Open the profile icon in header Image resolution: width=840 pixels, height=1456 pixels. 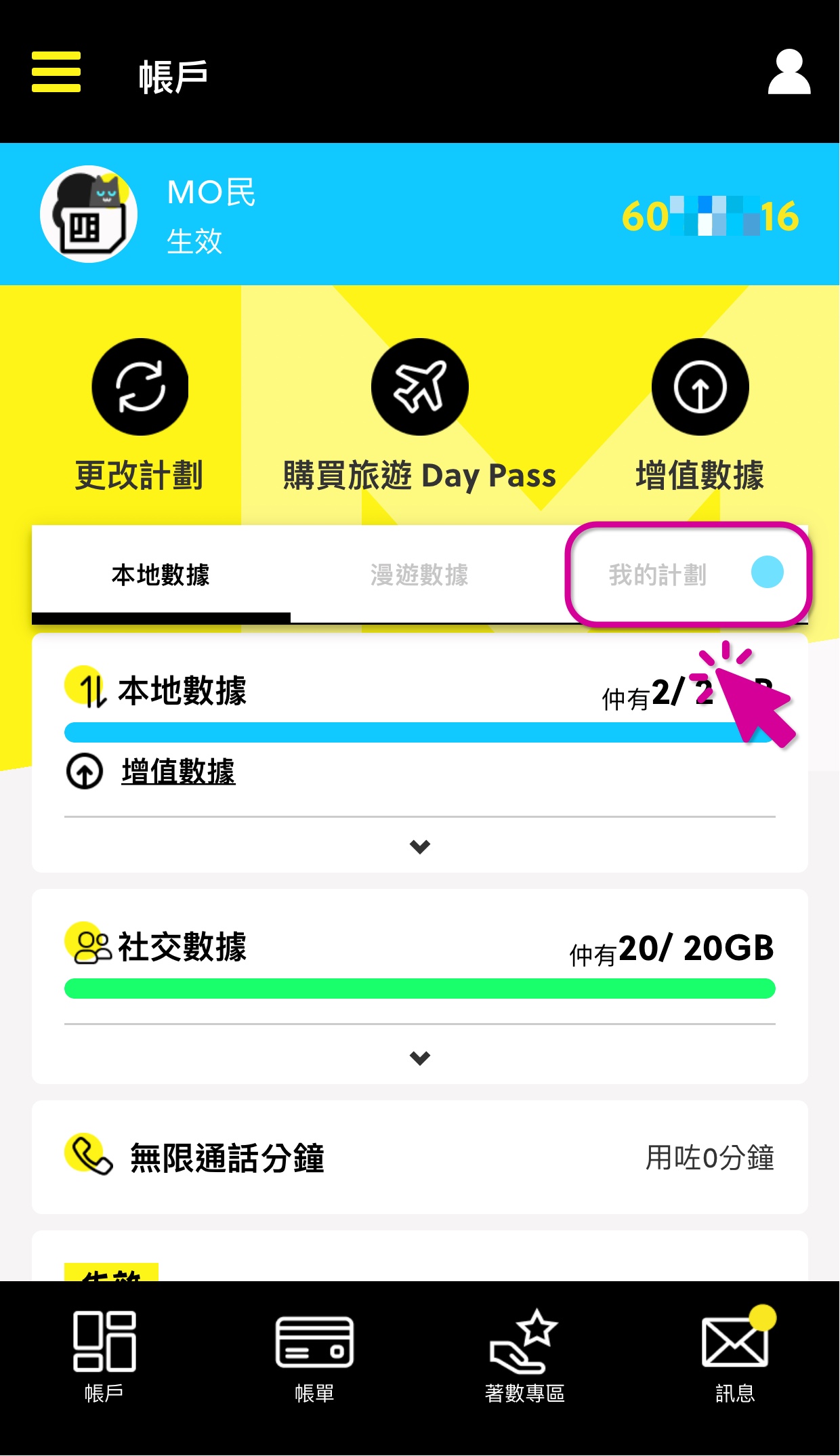click(x=789, y=72)
